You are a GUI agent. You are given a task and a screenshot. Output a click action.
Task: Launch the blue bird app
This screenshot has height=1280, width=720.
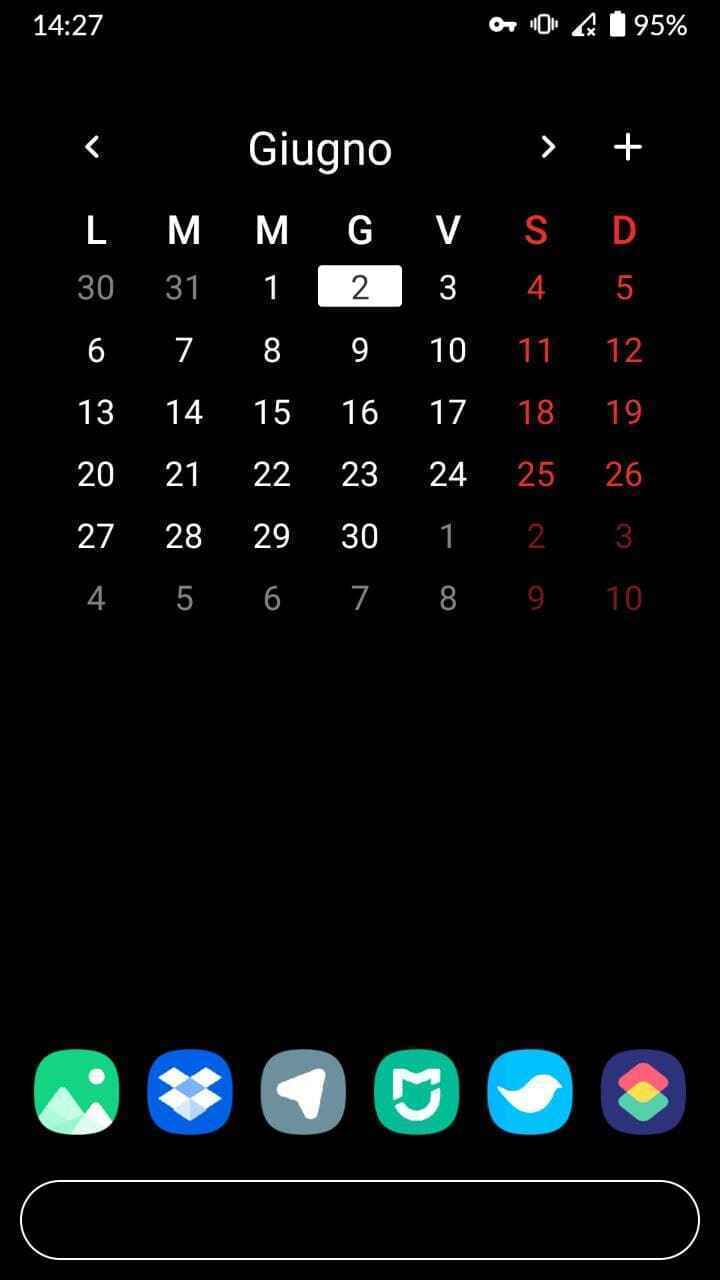pyautogui.click(x=530, y=1092)
